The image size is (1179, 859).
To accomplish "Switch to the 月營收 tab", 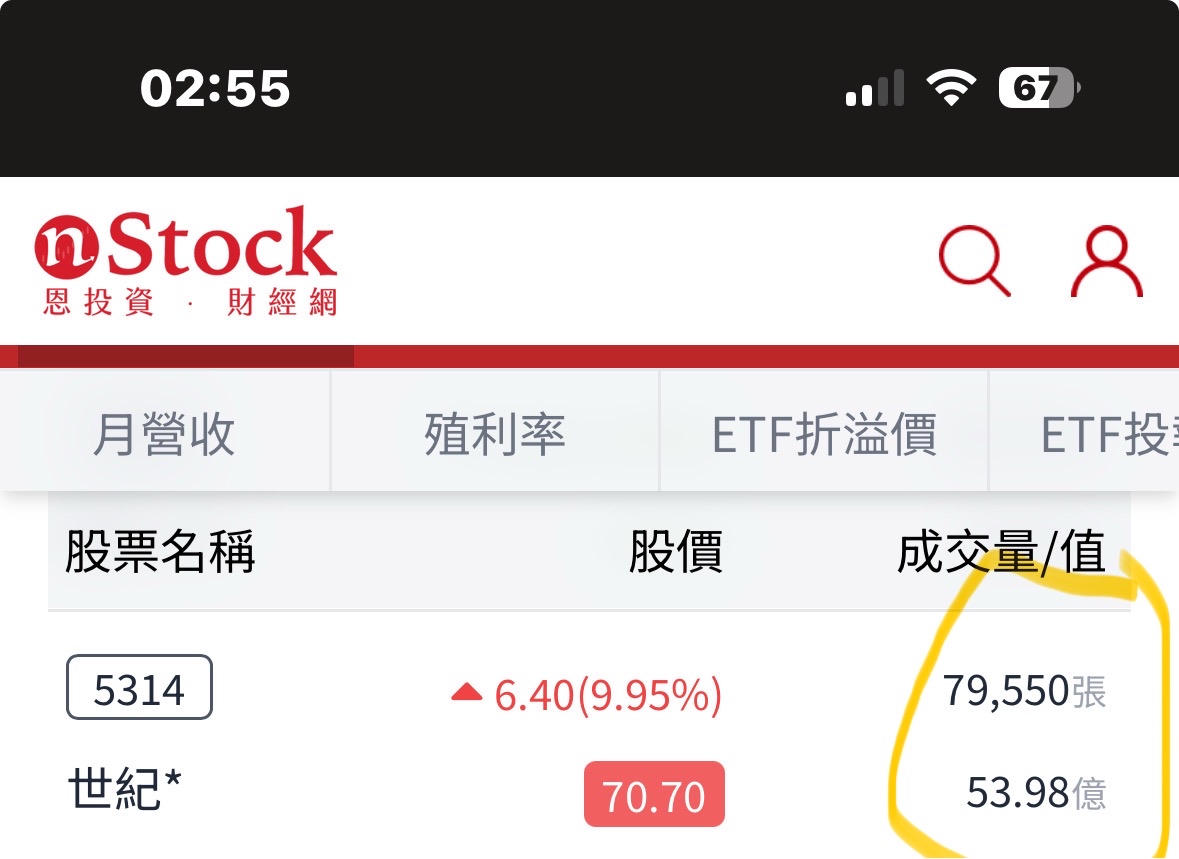I will (164, 434).
